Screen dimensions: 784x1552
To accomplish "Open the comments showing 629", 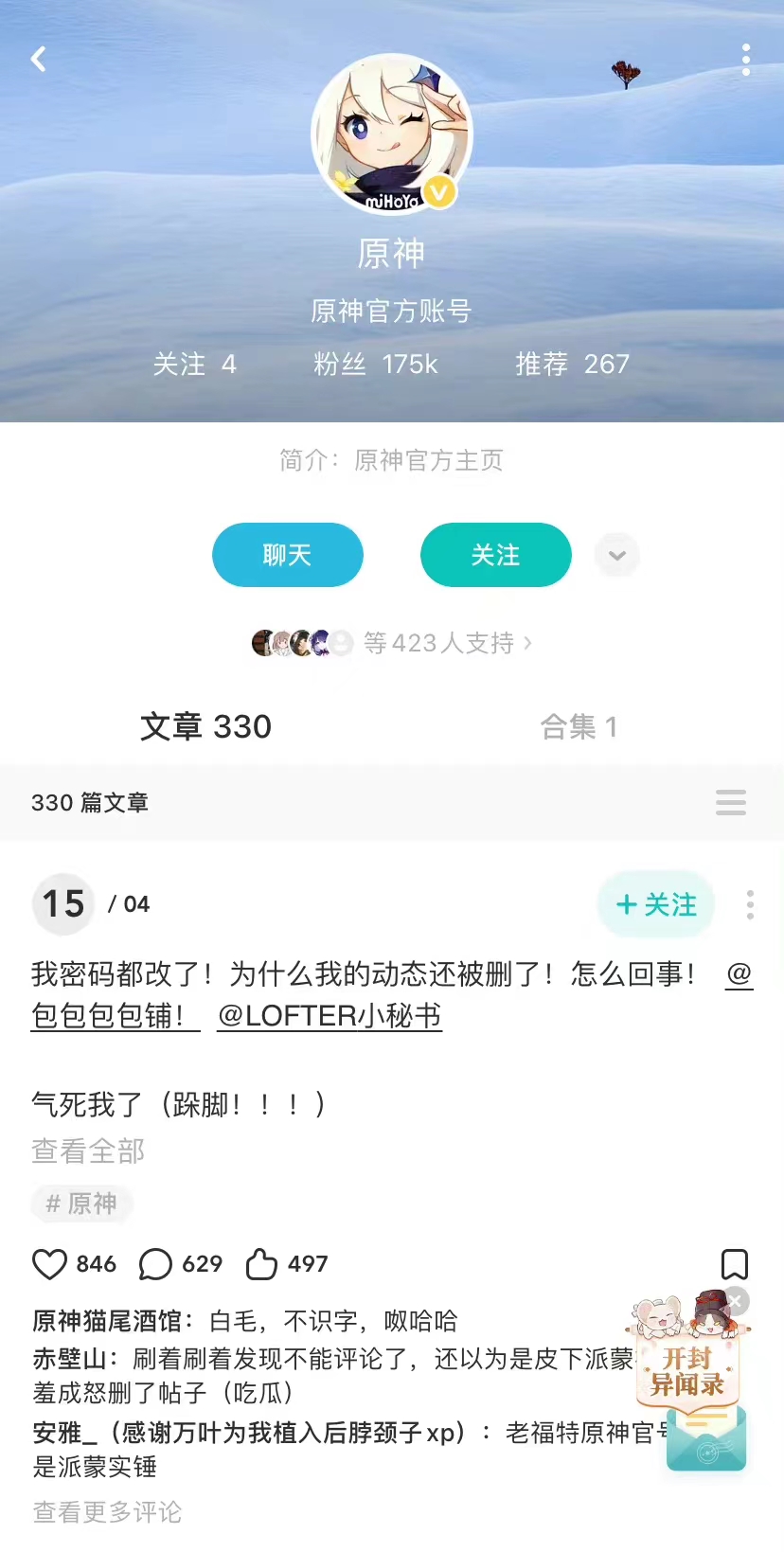I will [x=156, y=1264].
